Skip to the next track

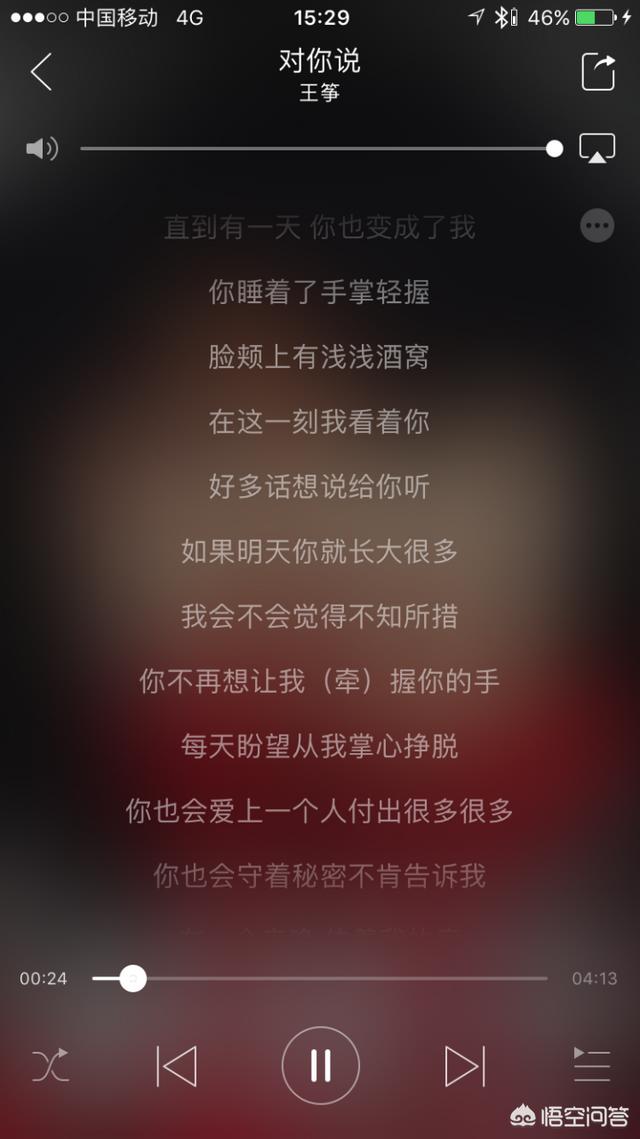(464, 1066)
